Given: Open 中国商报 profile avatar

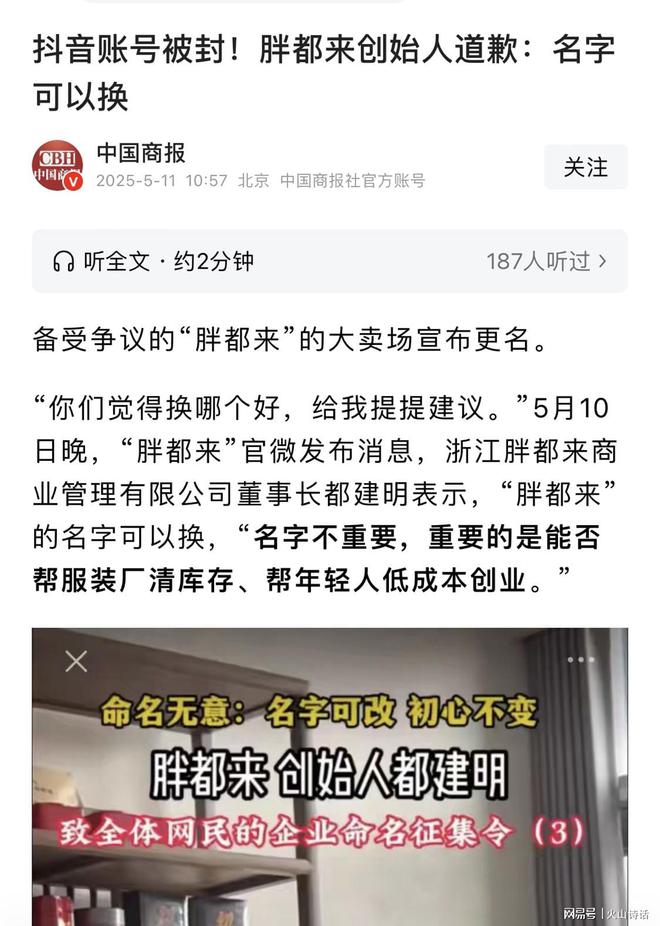Looking at the screenshot, I should coord(57,166).
